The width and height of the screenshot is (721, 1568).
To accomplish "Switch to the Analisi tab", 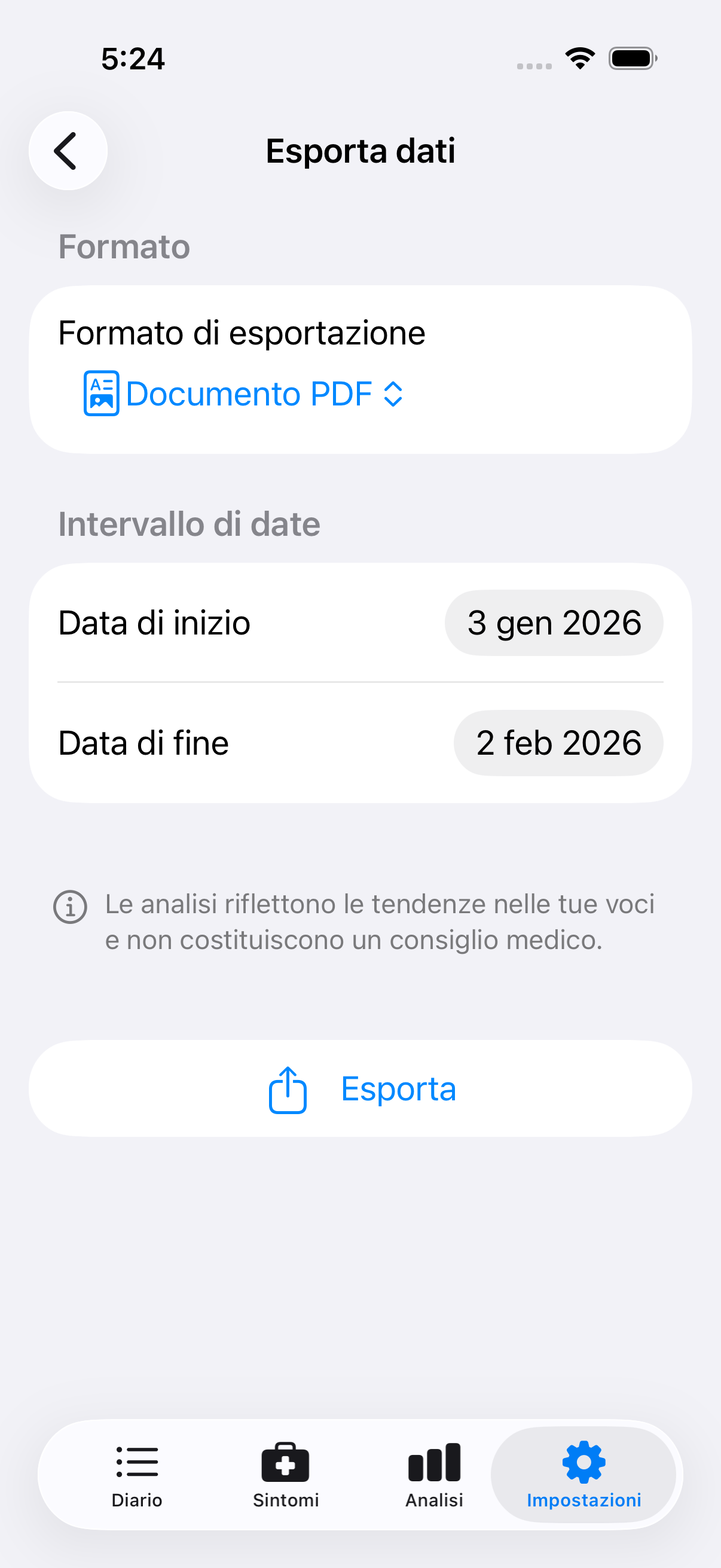I will tap(433, 1479).
